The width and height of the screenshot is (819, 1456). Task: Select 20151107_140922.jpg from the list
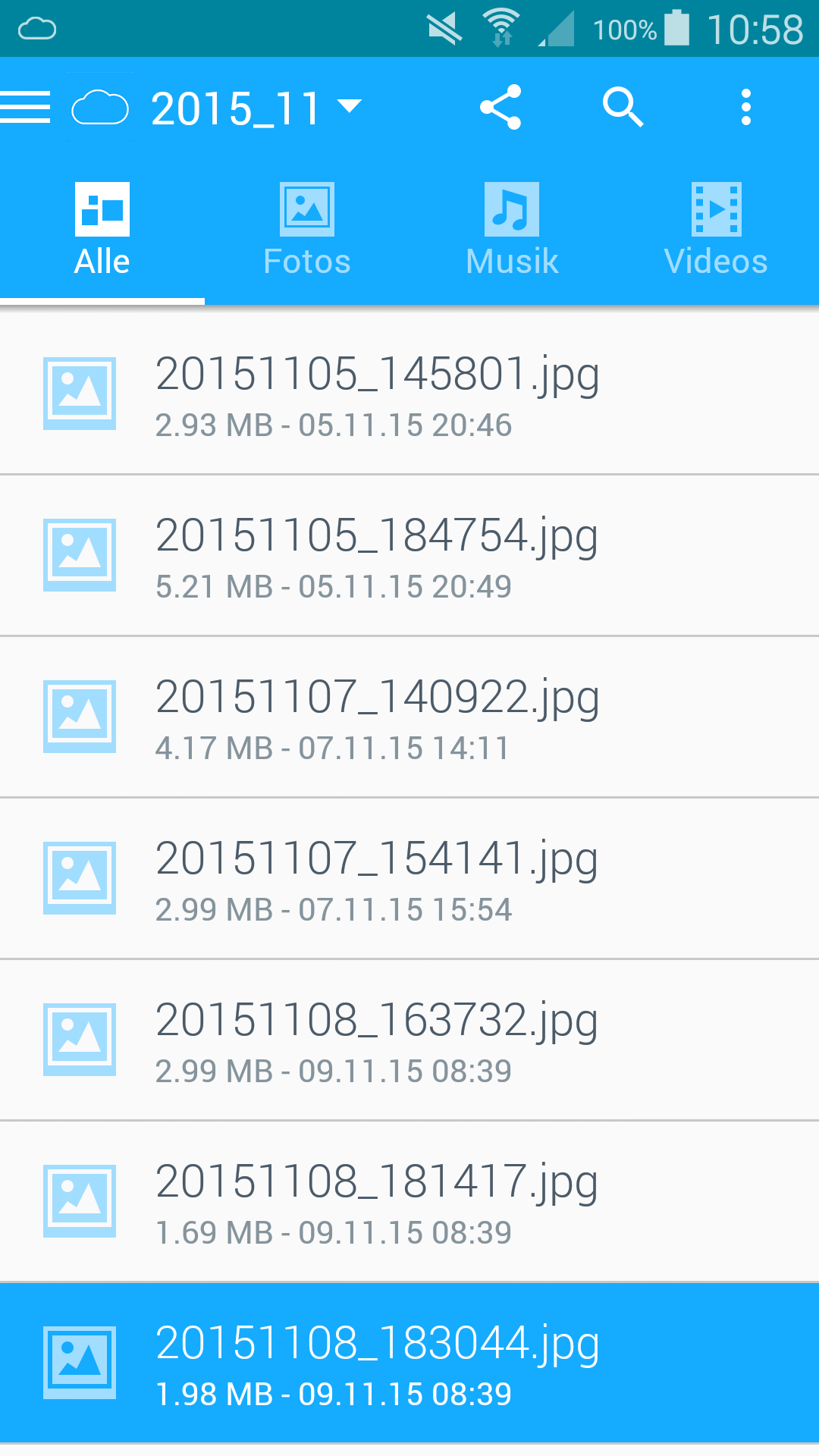(409, 717)
